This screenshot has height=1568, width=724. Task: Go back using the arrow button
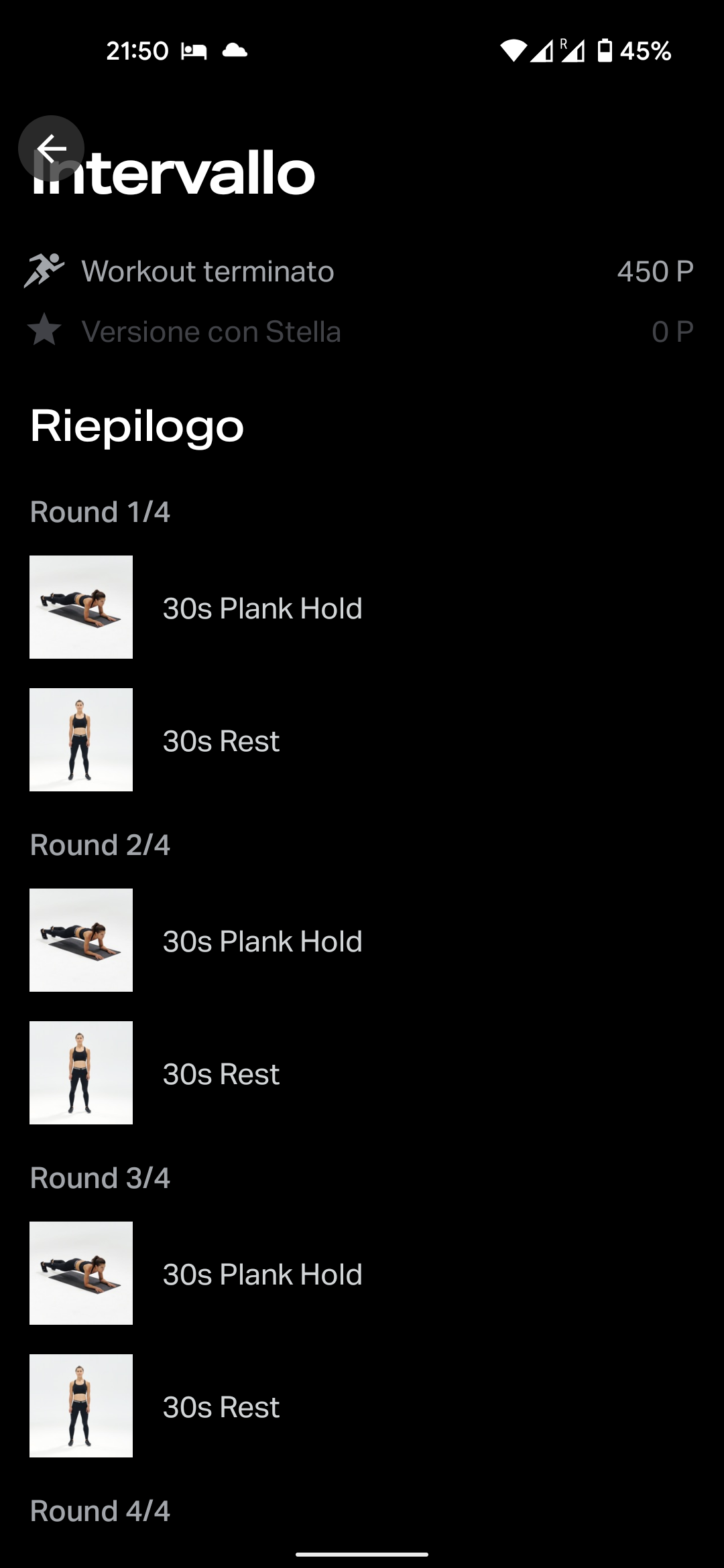click(51, 148)
